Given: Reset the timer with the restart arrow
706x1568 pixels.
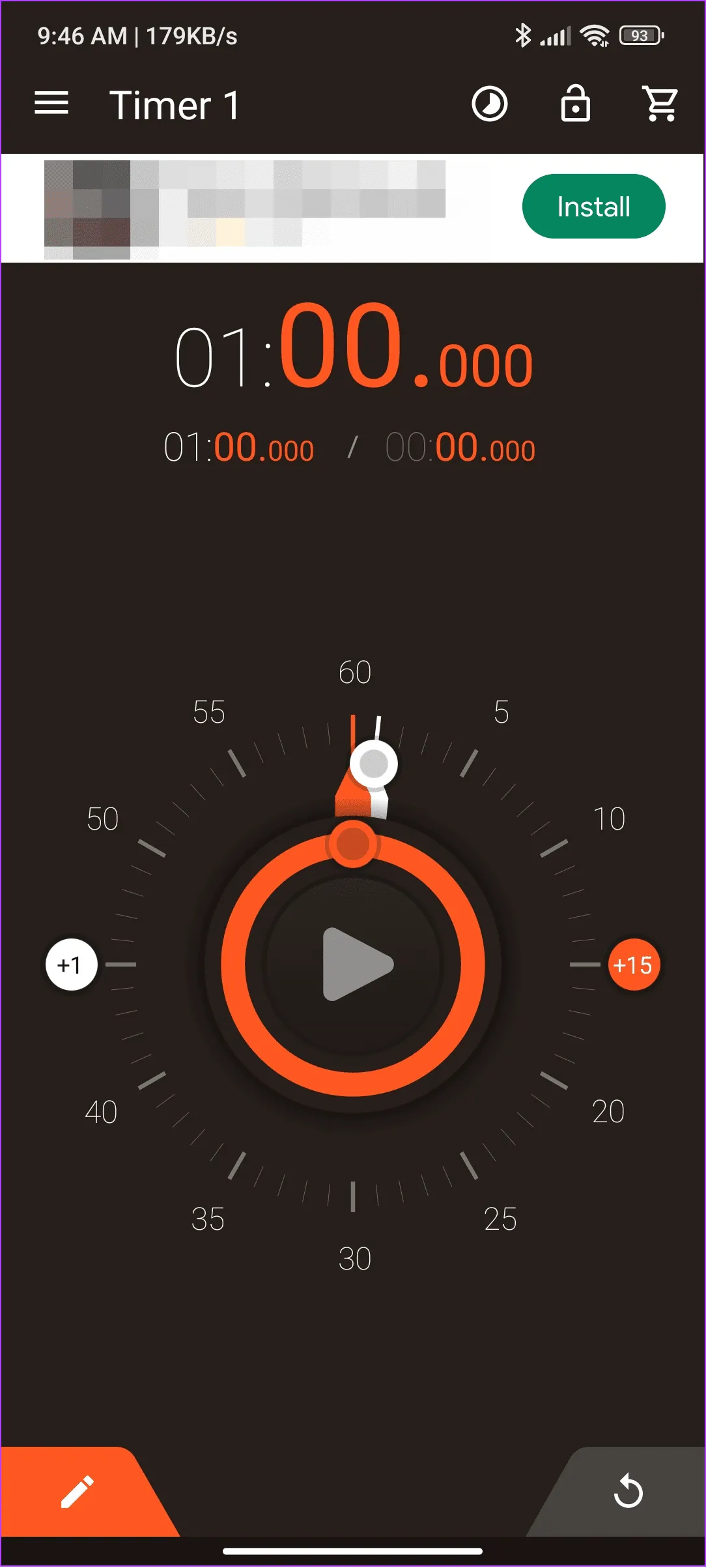Looking at the screenshot, I should click(628, 1492).
